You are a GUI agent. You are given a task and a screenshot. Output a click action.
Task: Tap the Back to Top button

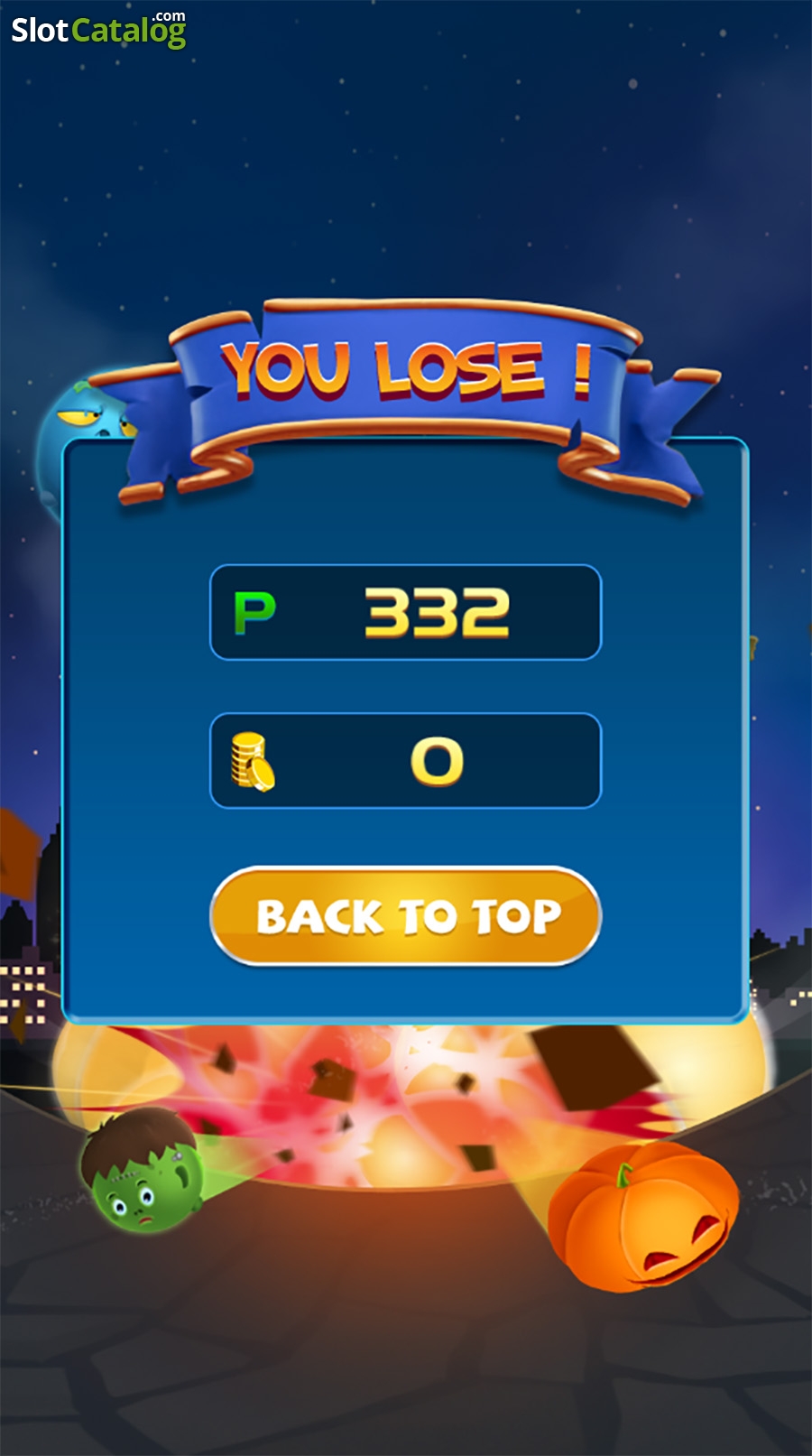tap(405, 916)
